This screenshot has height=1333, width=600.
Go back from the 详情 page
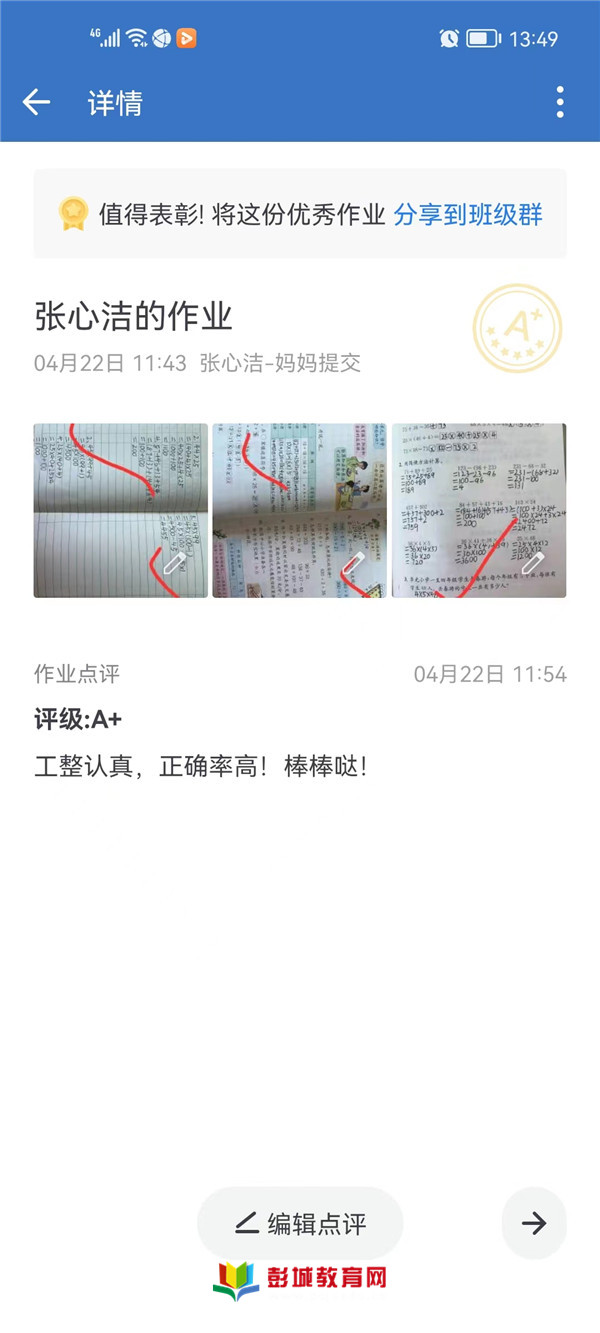[37, 102]
